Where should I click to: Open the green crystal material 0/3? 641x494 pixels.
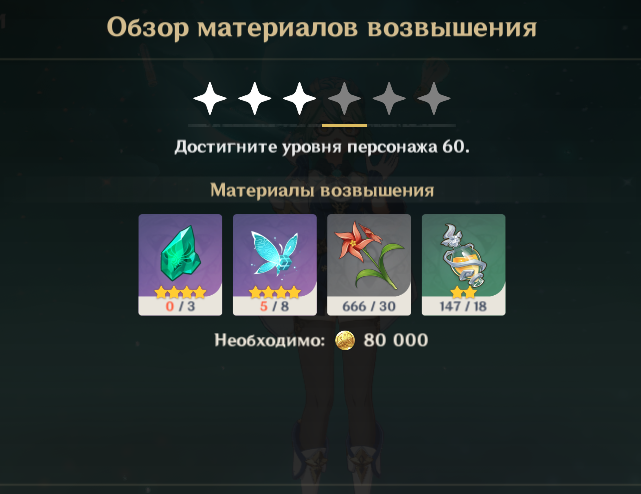coord(180,262)
